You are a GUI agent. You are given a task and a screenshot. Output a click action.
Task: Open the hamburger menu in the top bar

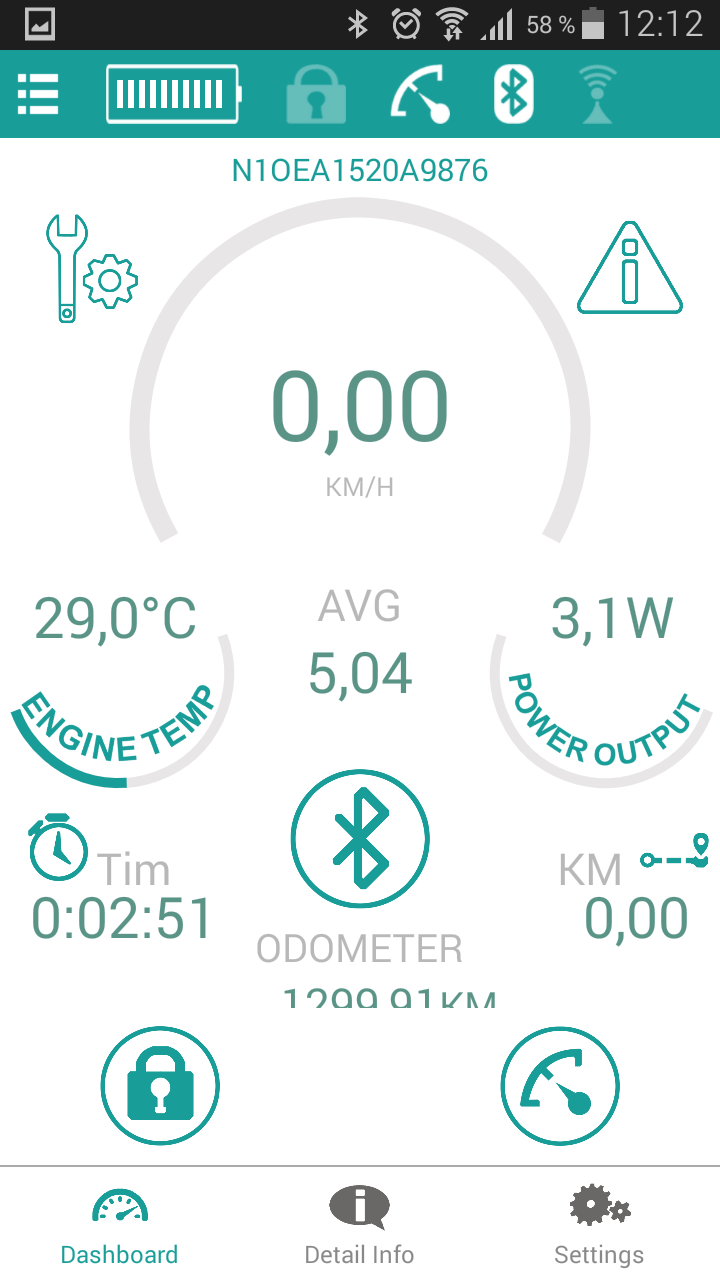tap(38, 94)
